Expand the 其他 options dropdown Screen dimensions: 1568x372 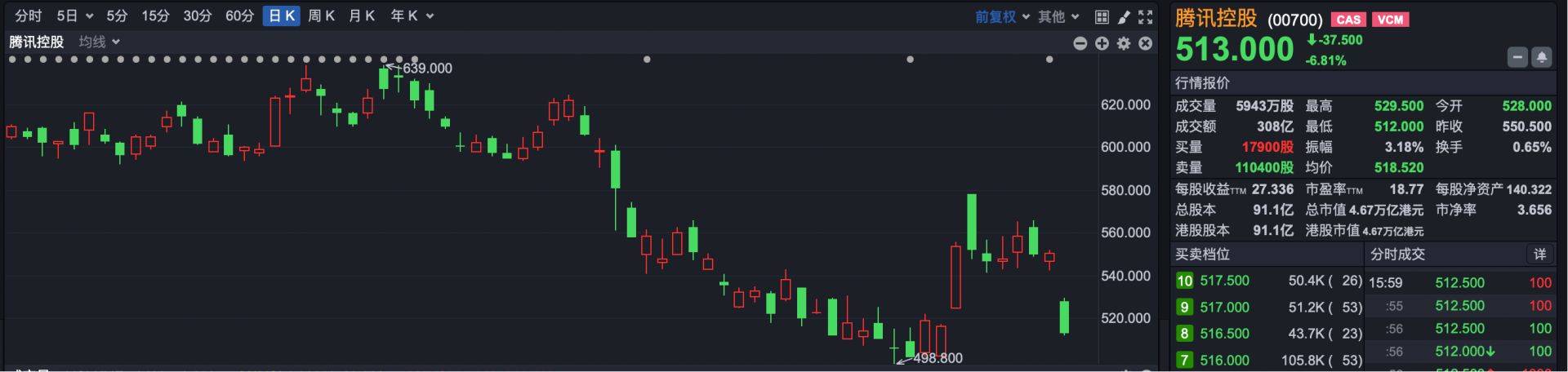(1058, 16)
